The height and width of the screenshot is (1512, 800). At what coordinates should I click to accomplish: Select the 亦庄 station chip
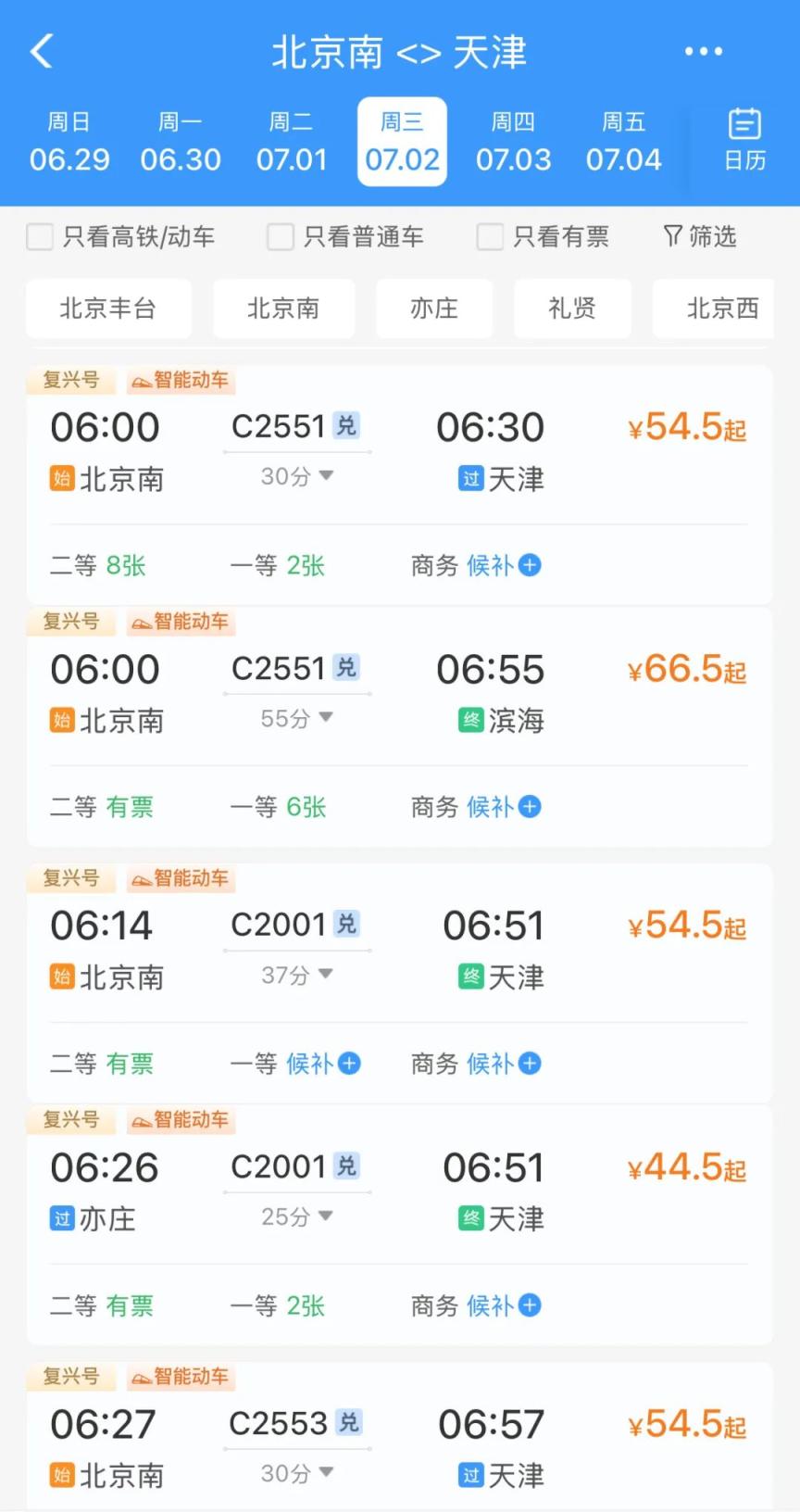click(433, 309)
